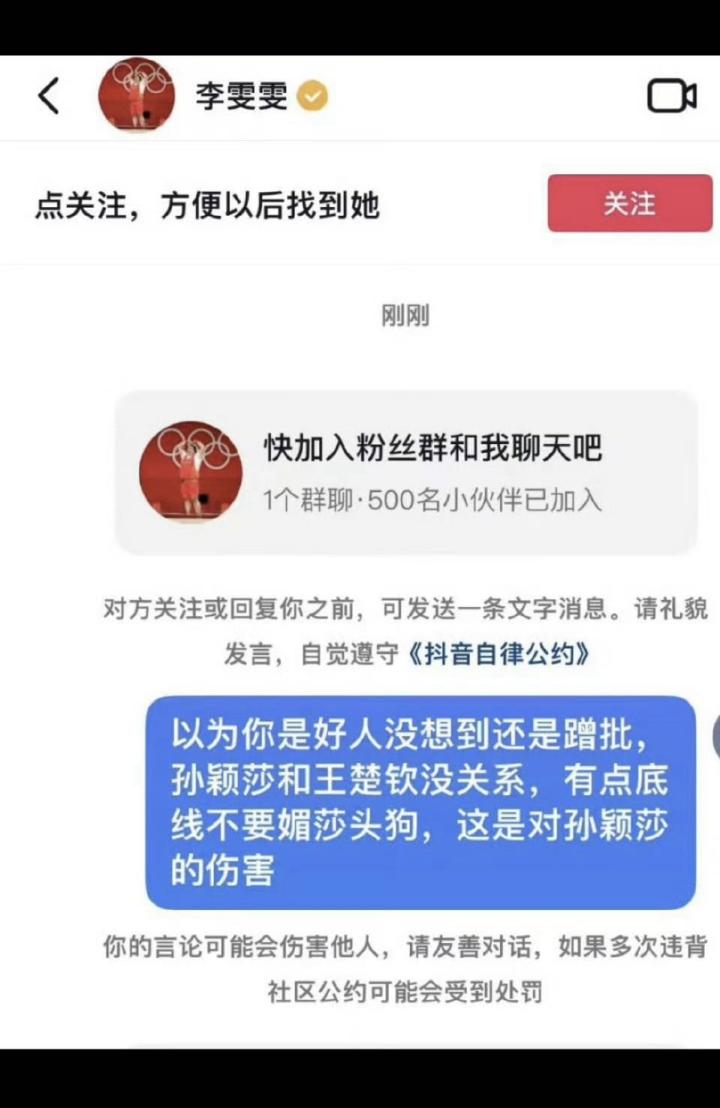The width and height of the screenshot is (720, 1108).
Task: Go back from the chat with 李雯雯
Action: 48,97
